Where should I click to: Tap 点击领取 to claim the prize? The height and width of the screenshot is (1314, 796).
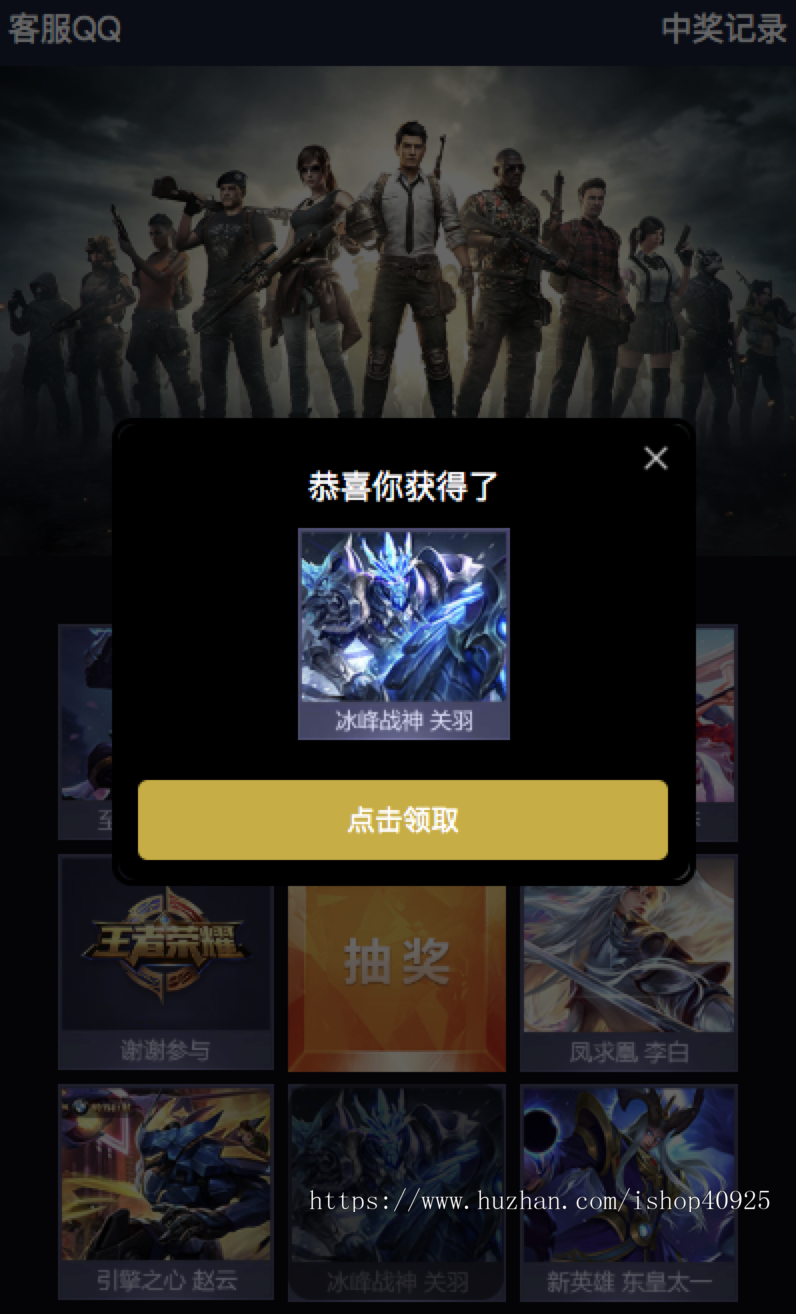point(402,820)
